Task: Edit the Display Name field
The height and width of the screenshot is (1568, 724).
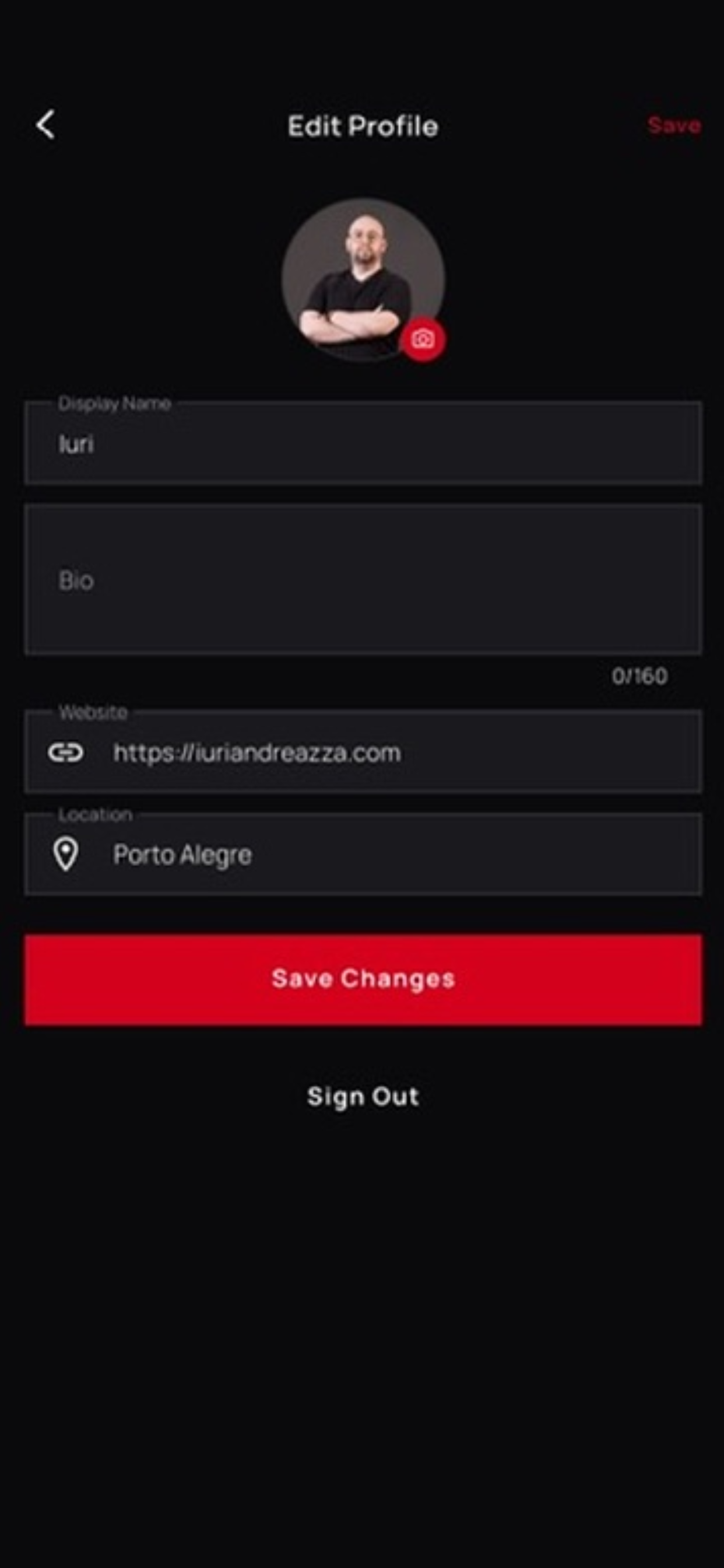Action: click(363, 444)
